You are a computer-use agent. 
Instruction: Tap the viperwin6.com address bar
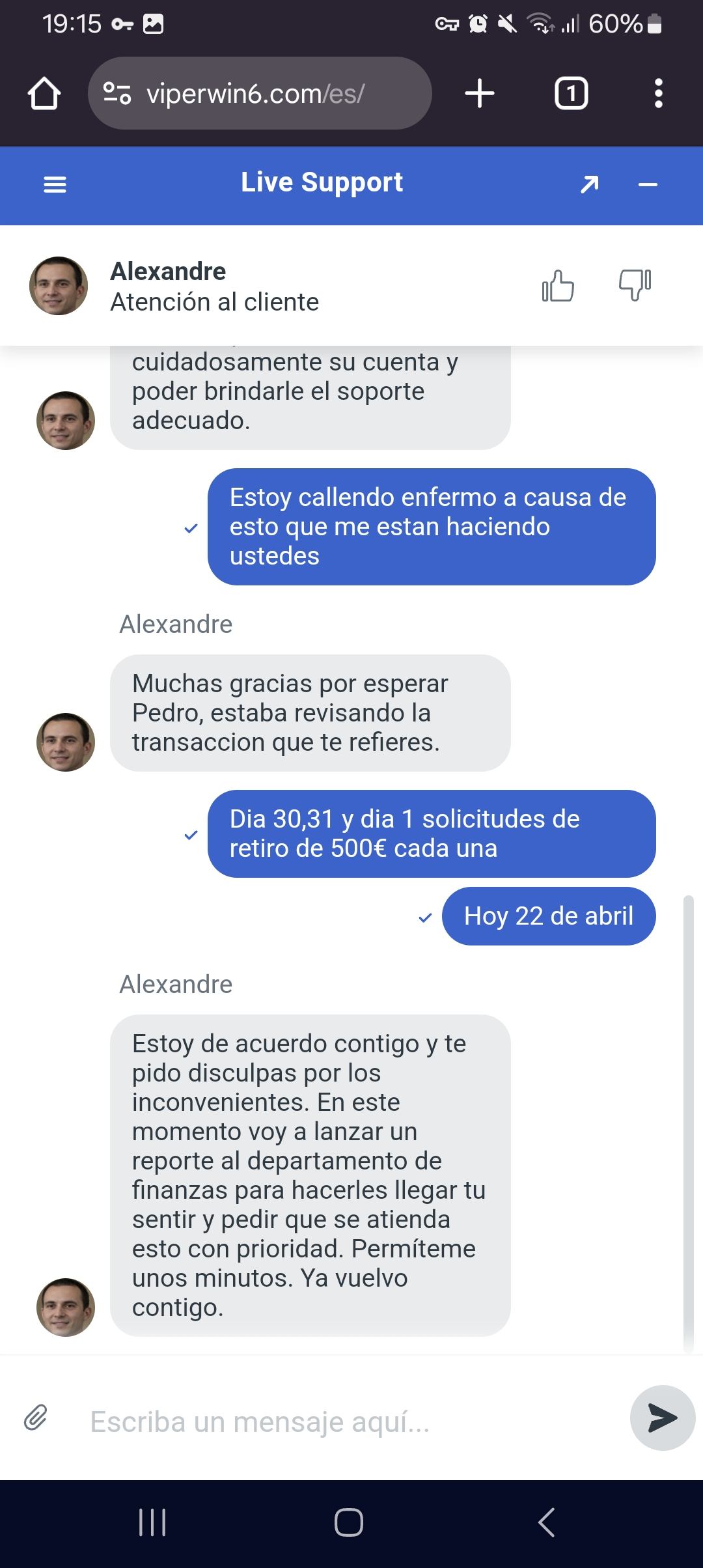pyautogui.click(x=259, y=94)
